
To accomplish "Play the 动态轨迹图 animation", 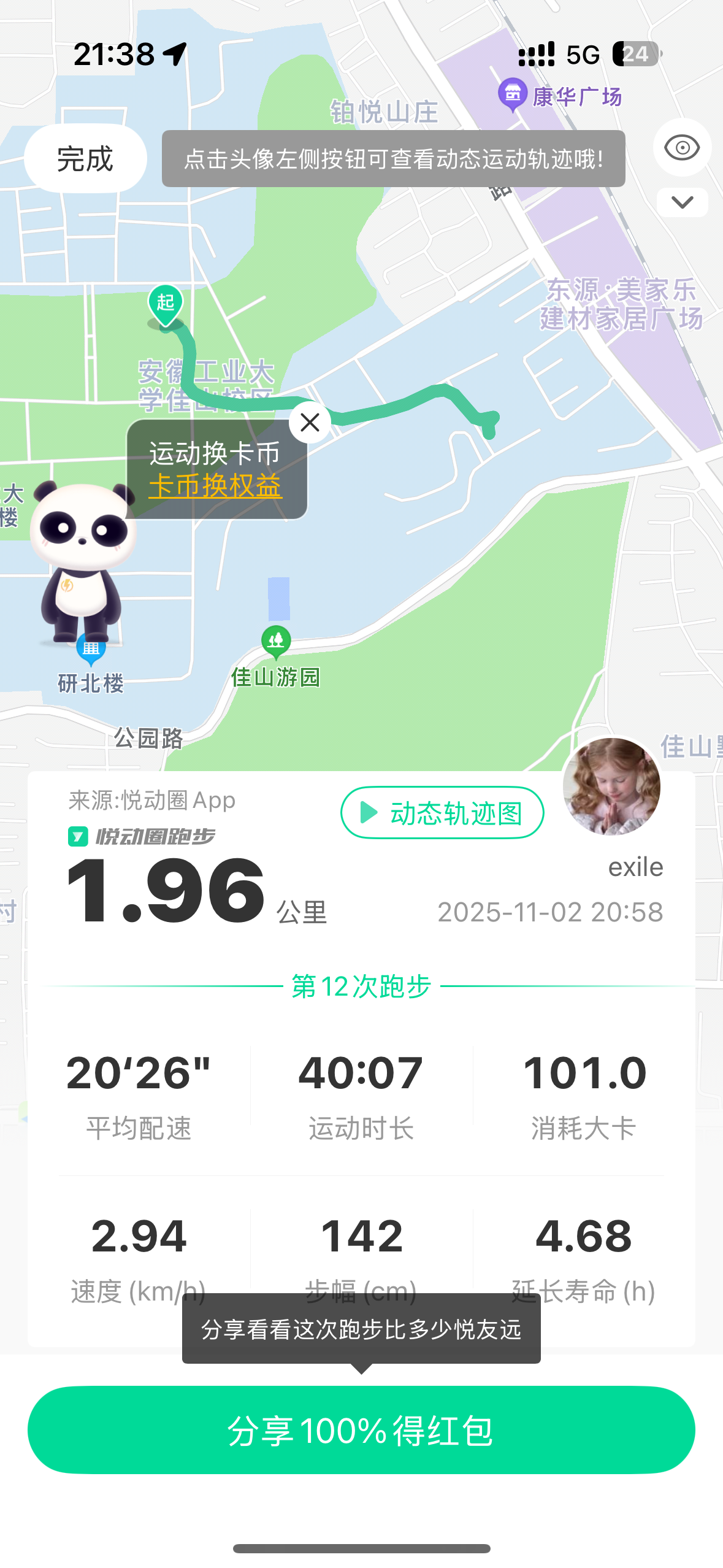I will tap(442, 813).
